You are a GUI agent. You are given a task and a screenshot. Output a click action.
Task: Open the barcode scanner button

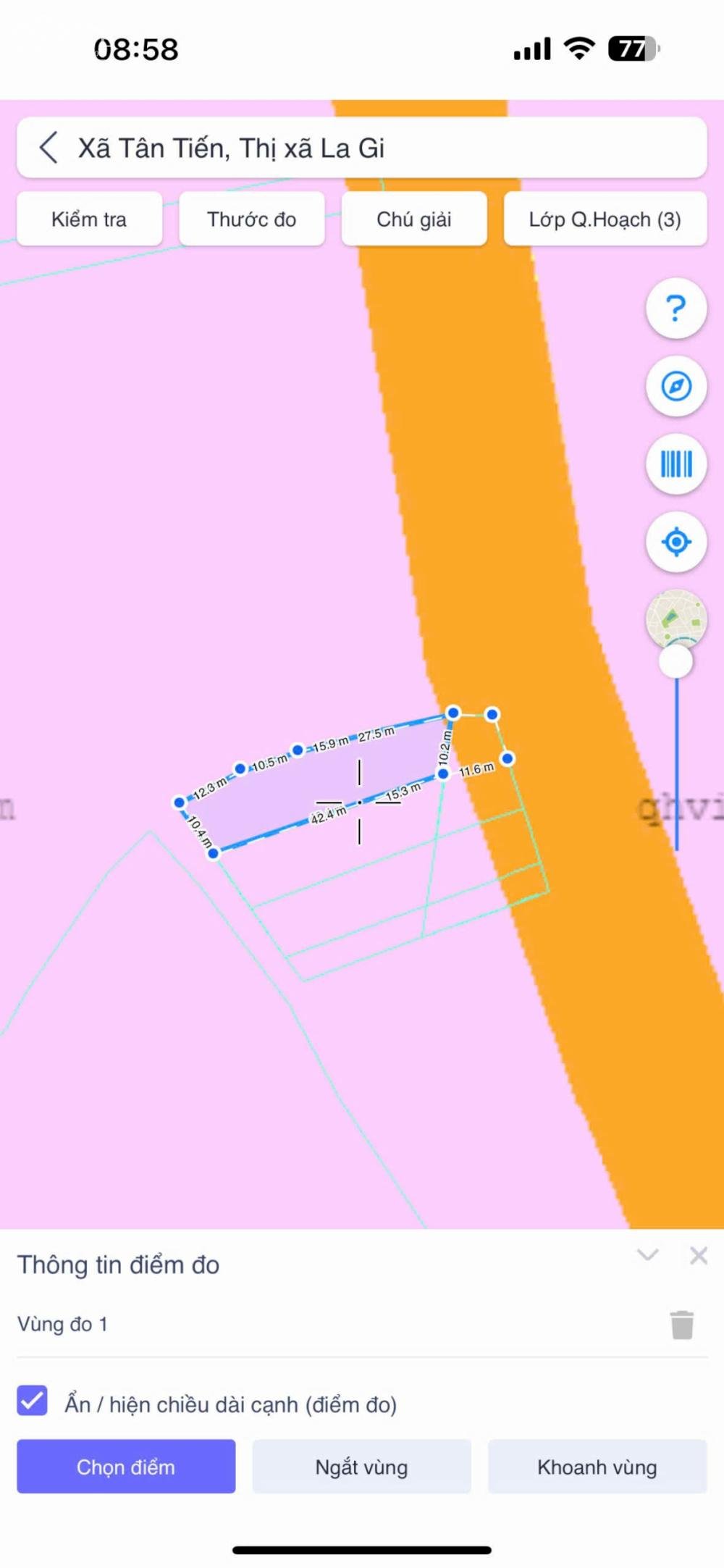point(675,464)
